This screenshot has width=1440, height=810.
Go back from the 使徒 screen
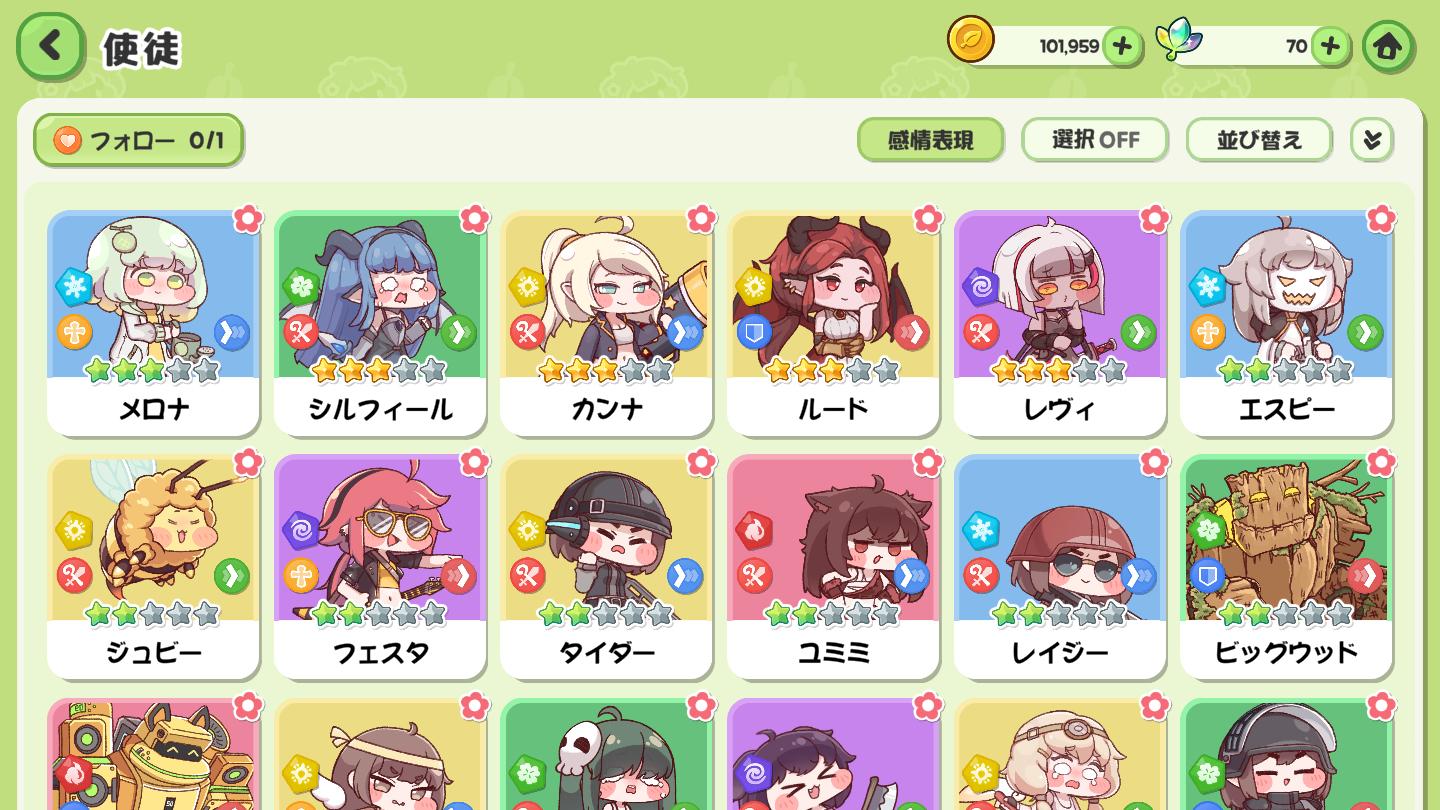pyautogui.click(x=50, y=47)
